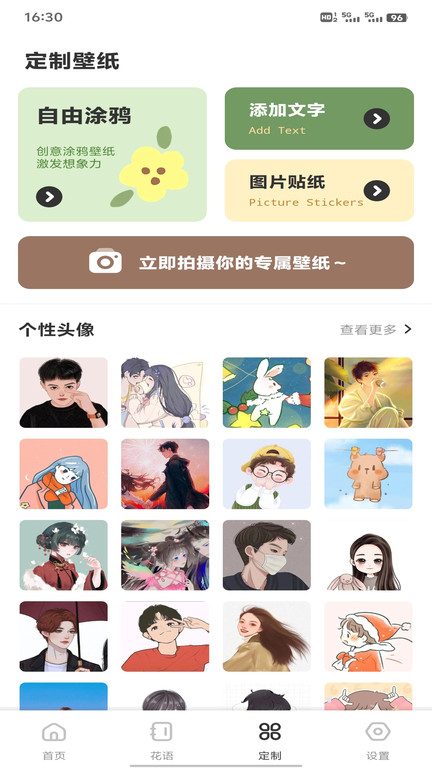Screen dimensions: 432x768
Task: Choose the boy with yellow cap avatar
Action: [266, 474]
